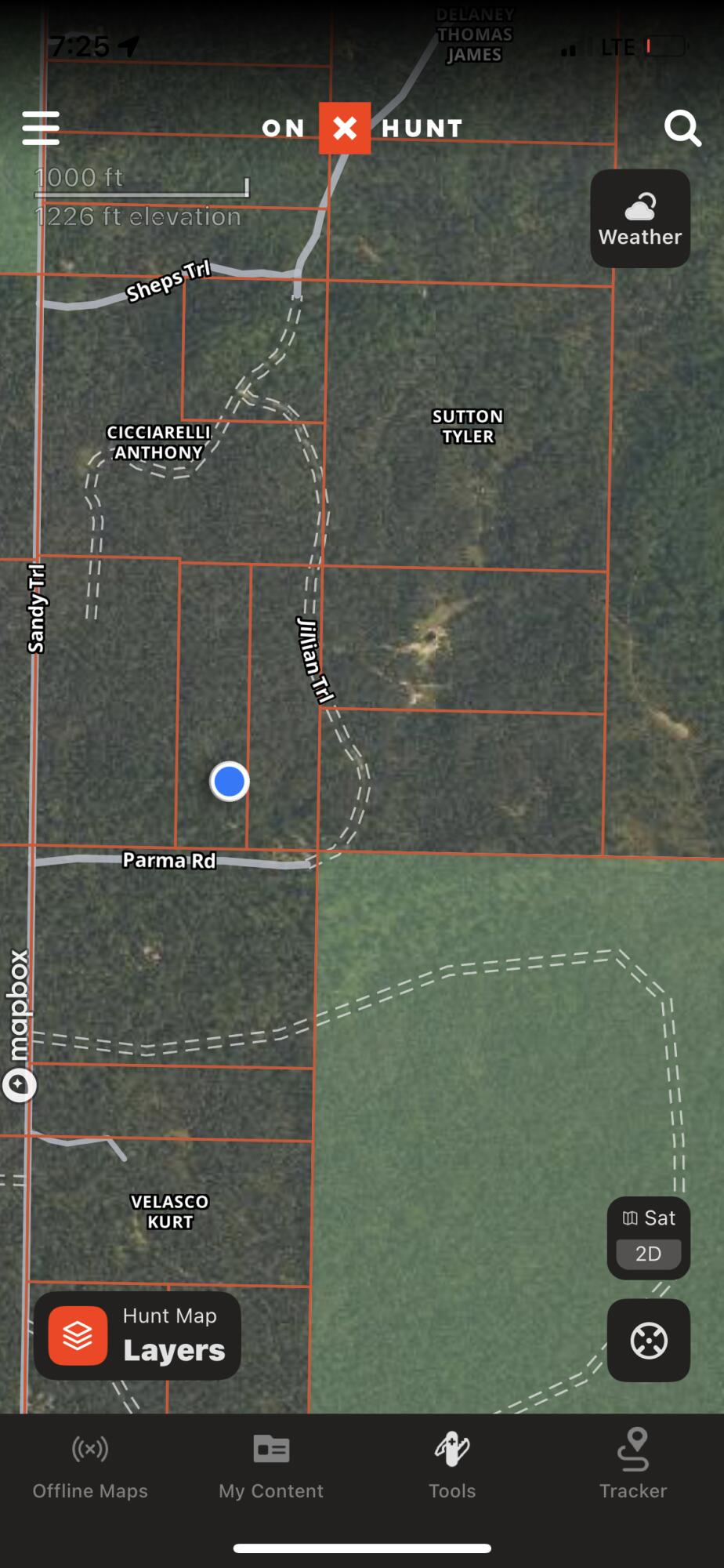Open the hamburger menu

41,128
